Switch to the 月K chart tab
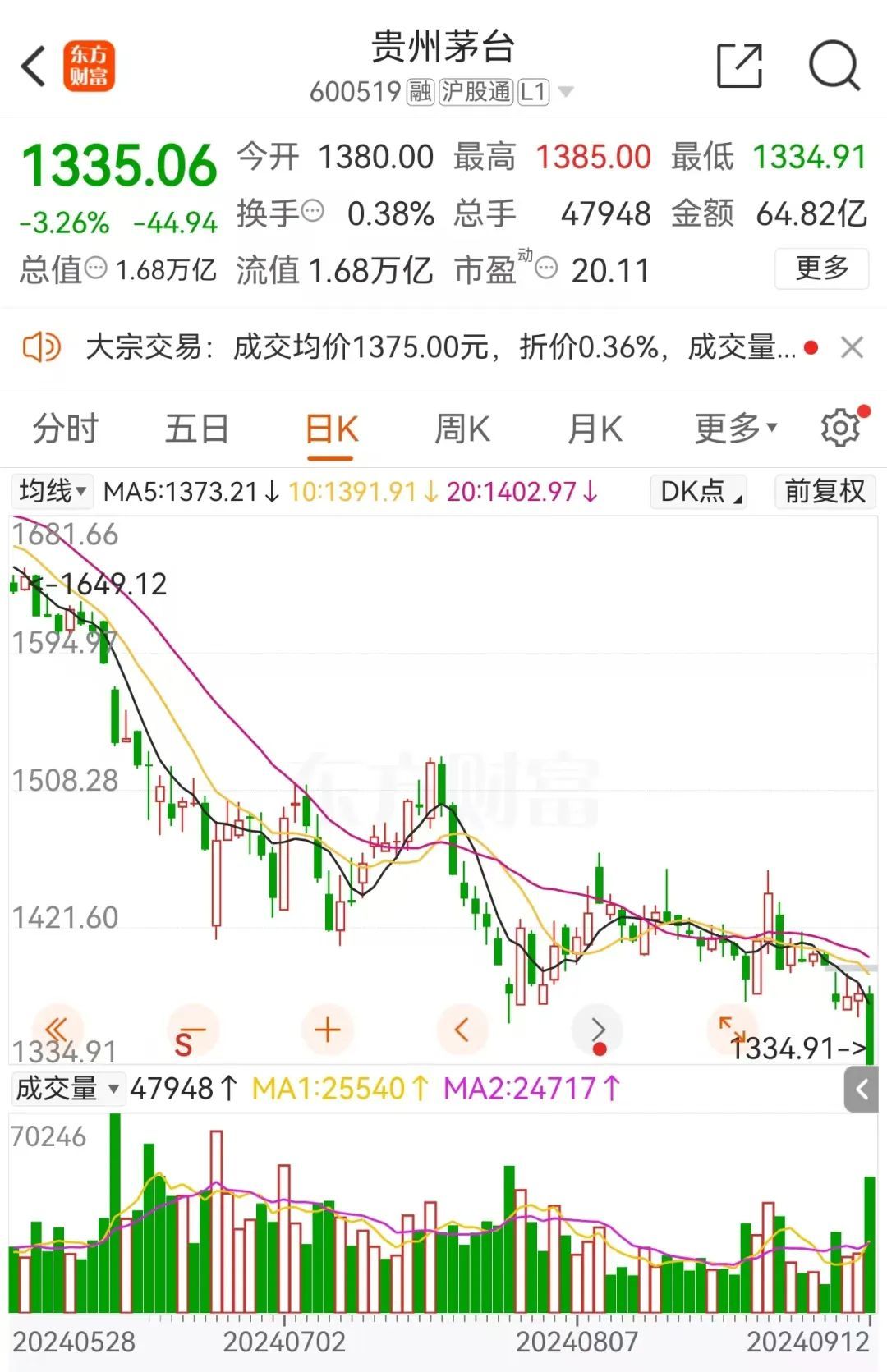Screen dimensions: 887x1372 click(x=595, y=429)
